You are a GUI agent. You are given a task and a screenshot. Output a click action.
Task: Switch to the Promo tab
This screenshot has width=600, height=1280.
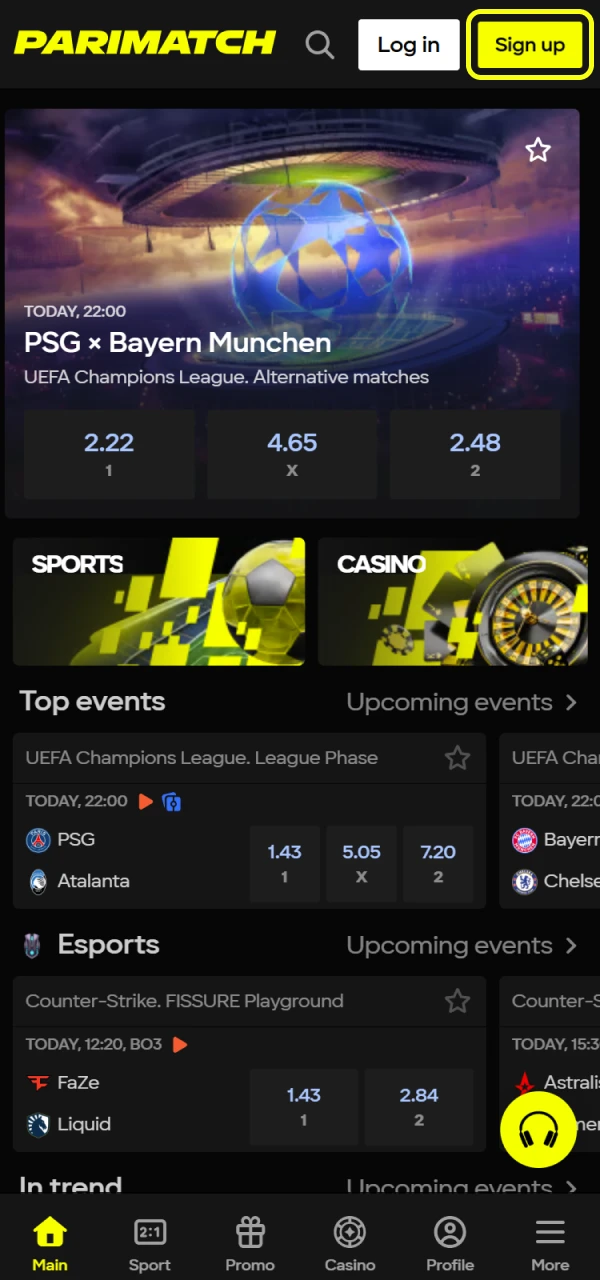(250, 1245)
